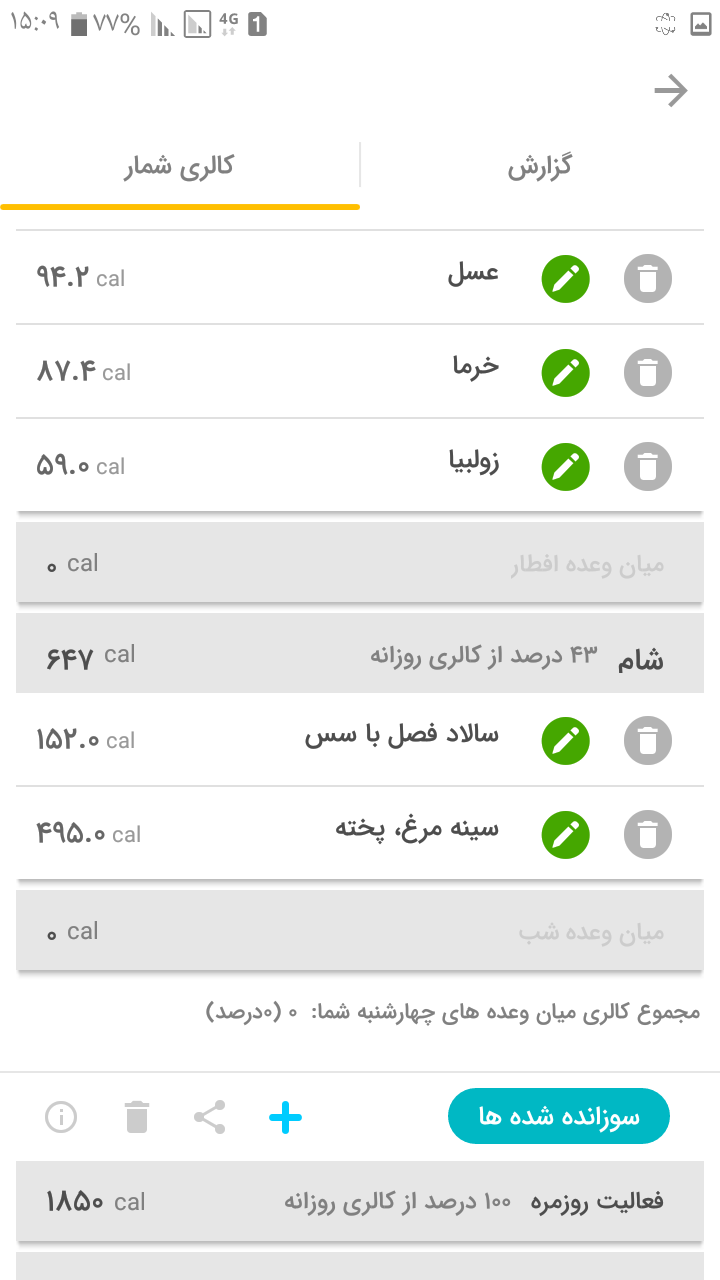
Task: Edit the خرما entry
Action: [x=566, y=373]
